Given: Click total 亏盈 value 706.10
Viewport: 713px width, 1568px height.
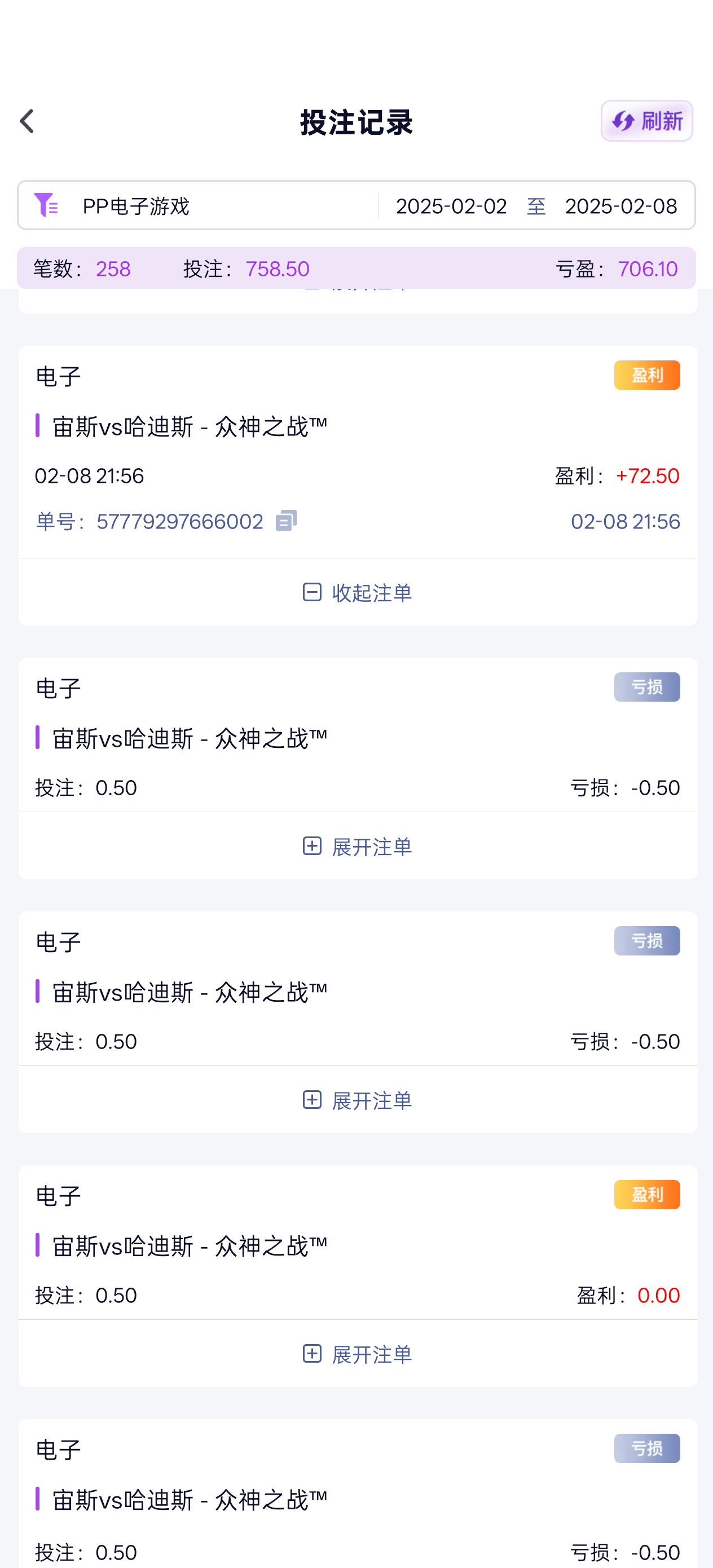Looking at the screenshot, I should coord(649,268).
